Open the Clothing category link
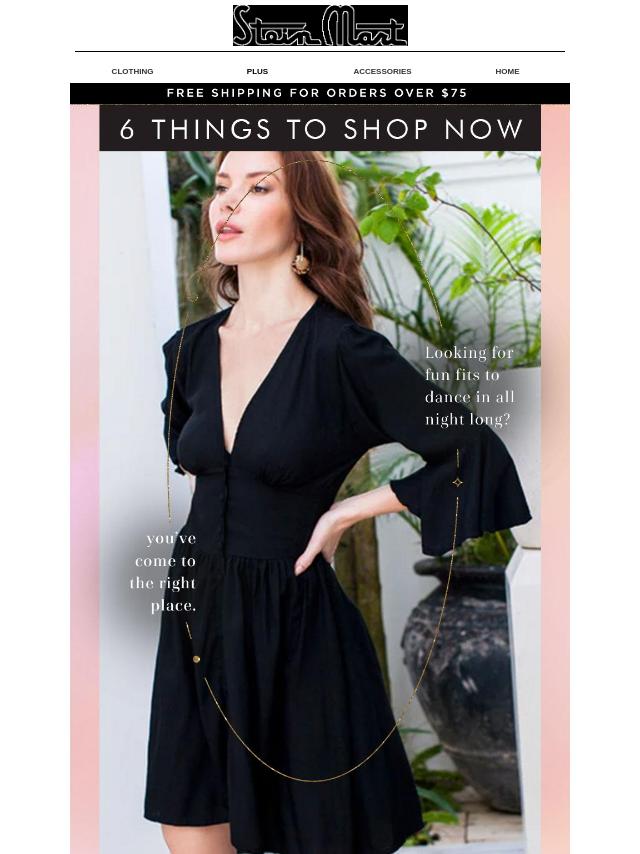Image resolution: width=640 pixels, height=854 pixels. (x=132, y=72)
